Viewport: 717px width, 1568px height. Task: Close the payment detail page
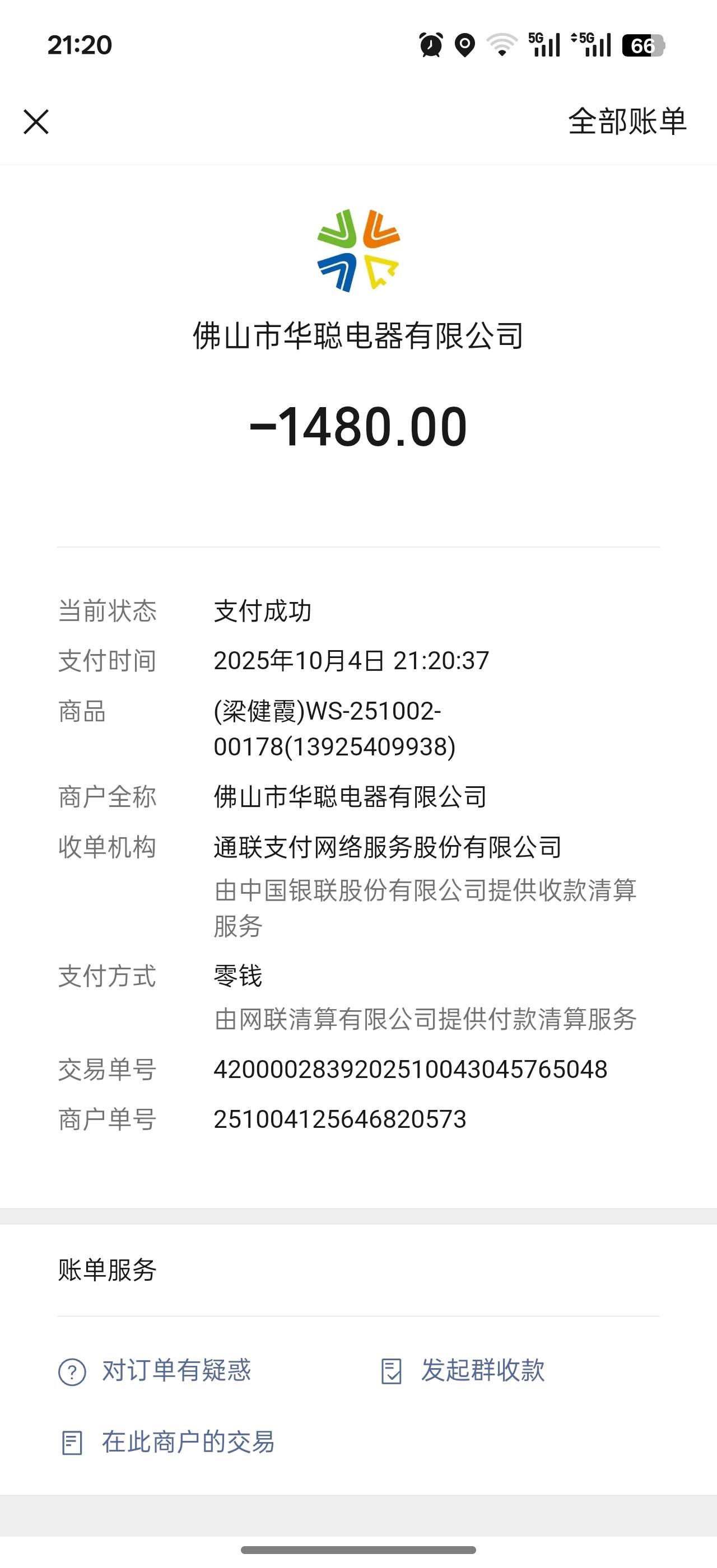36,122
